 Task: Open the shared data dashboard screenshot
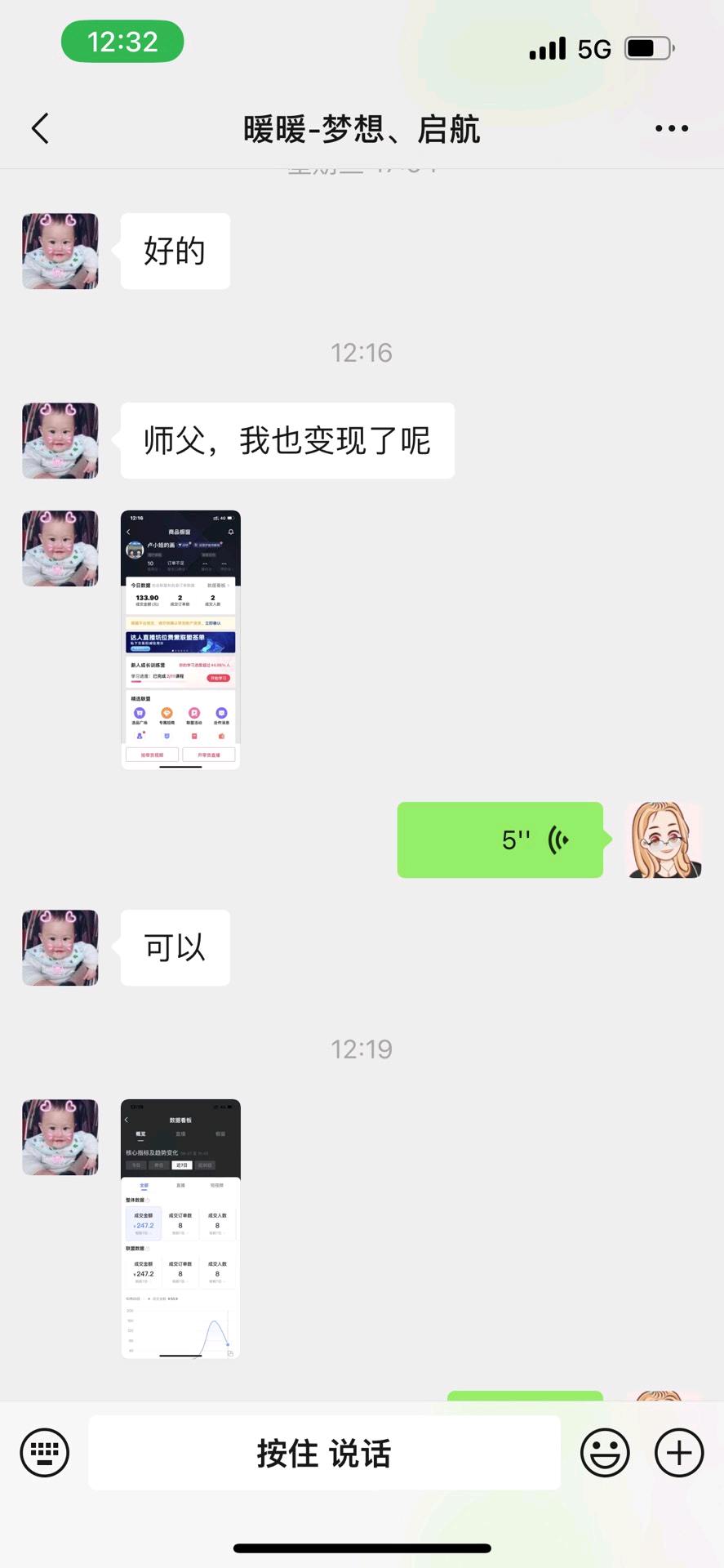point(180,1228)
